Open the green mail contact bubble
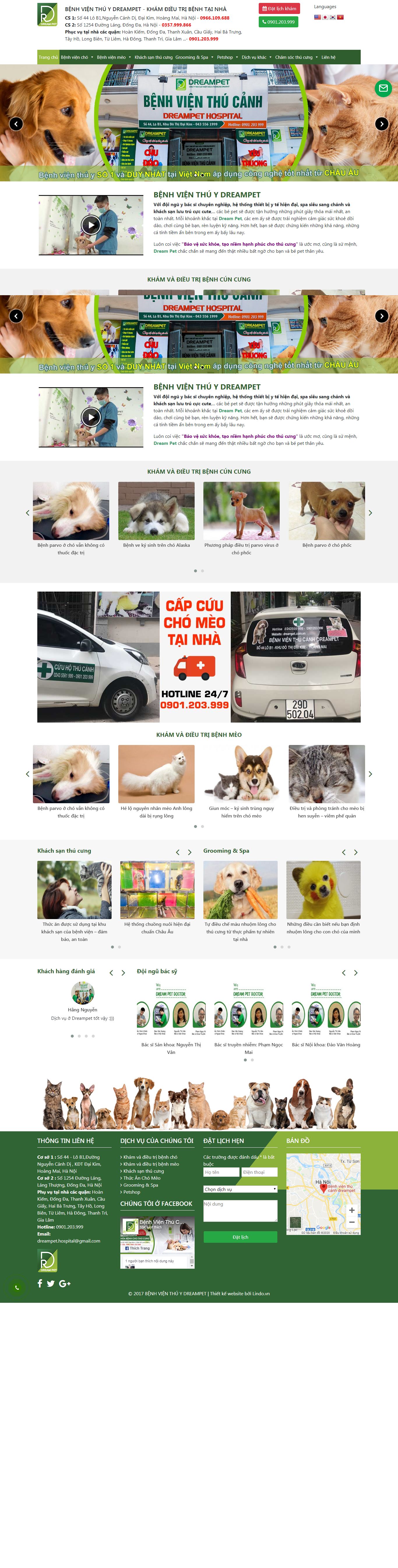This screenshot has height=1568, width=398. click(383, 88)
